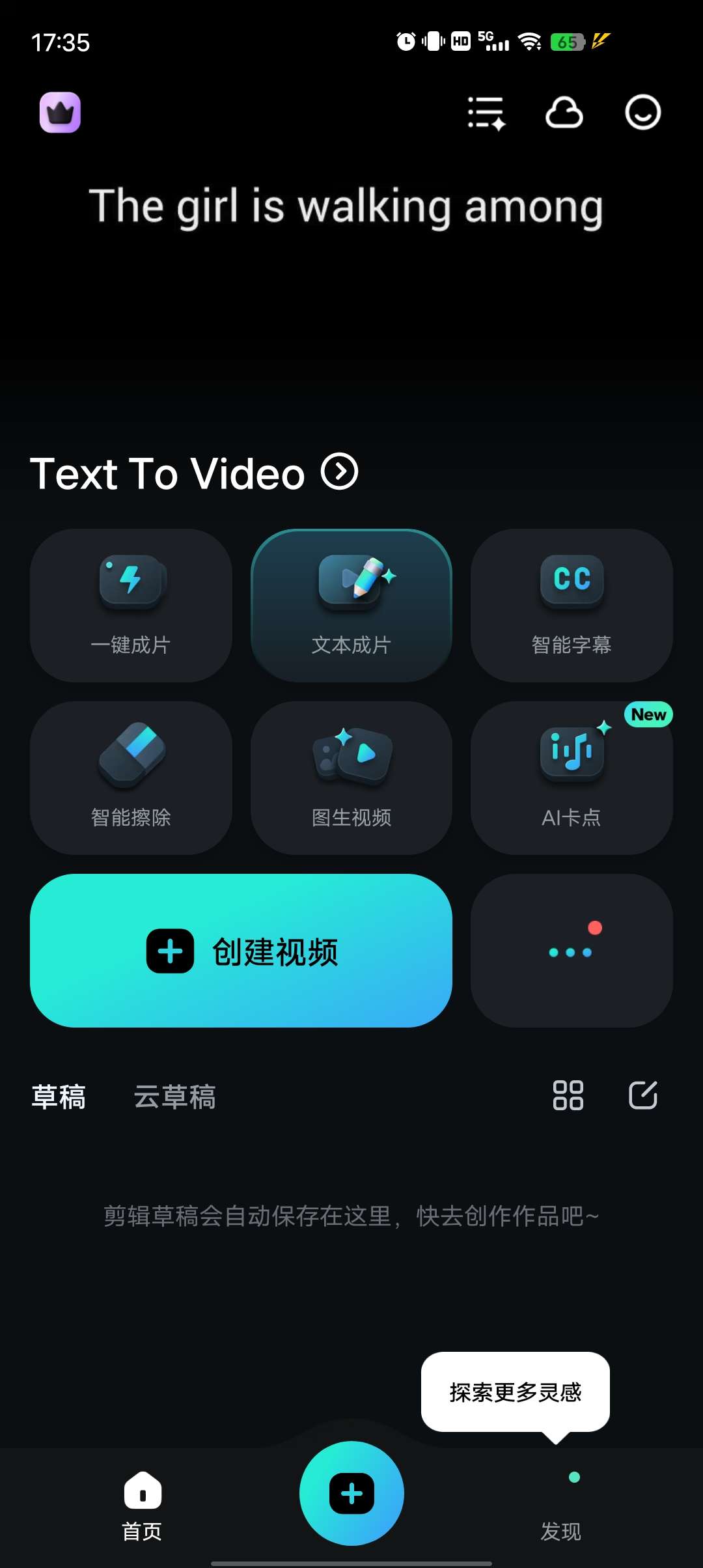Tap the 创建视频 create video button
This screenshot has height=1568, width=703.
(x=241, y=951)
